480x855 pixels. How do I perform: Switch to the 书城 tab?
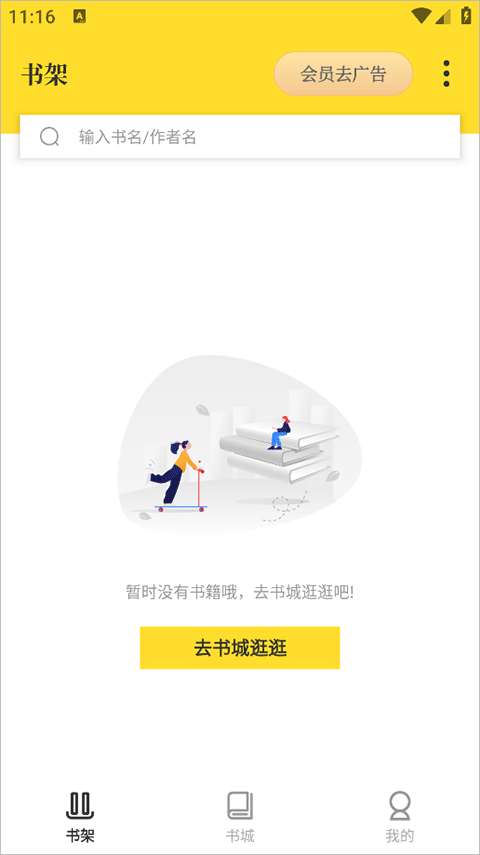[240, 817]
